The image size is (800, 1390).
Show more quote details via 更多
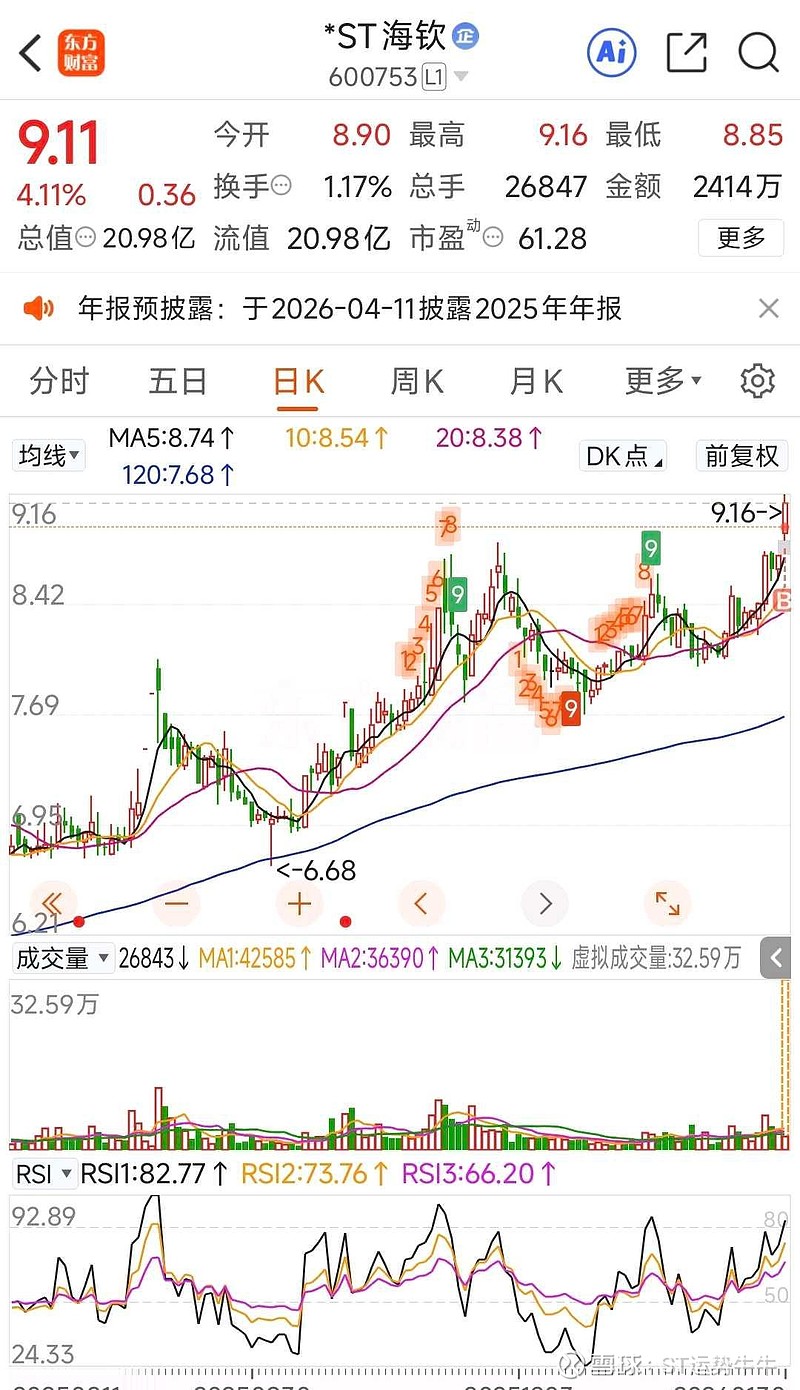(741, 238)
